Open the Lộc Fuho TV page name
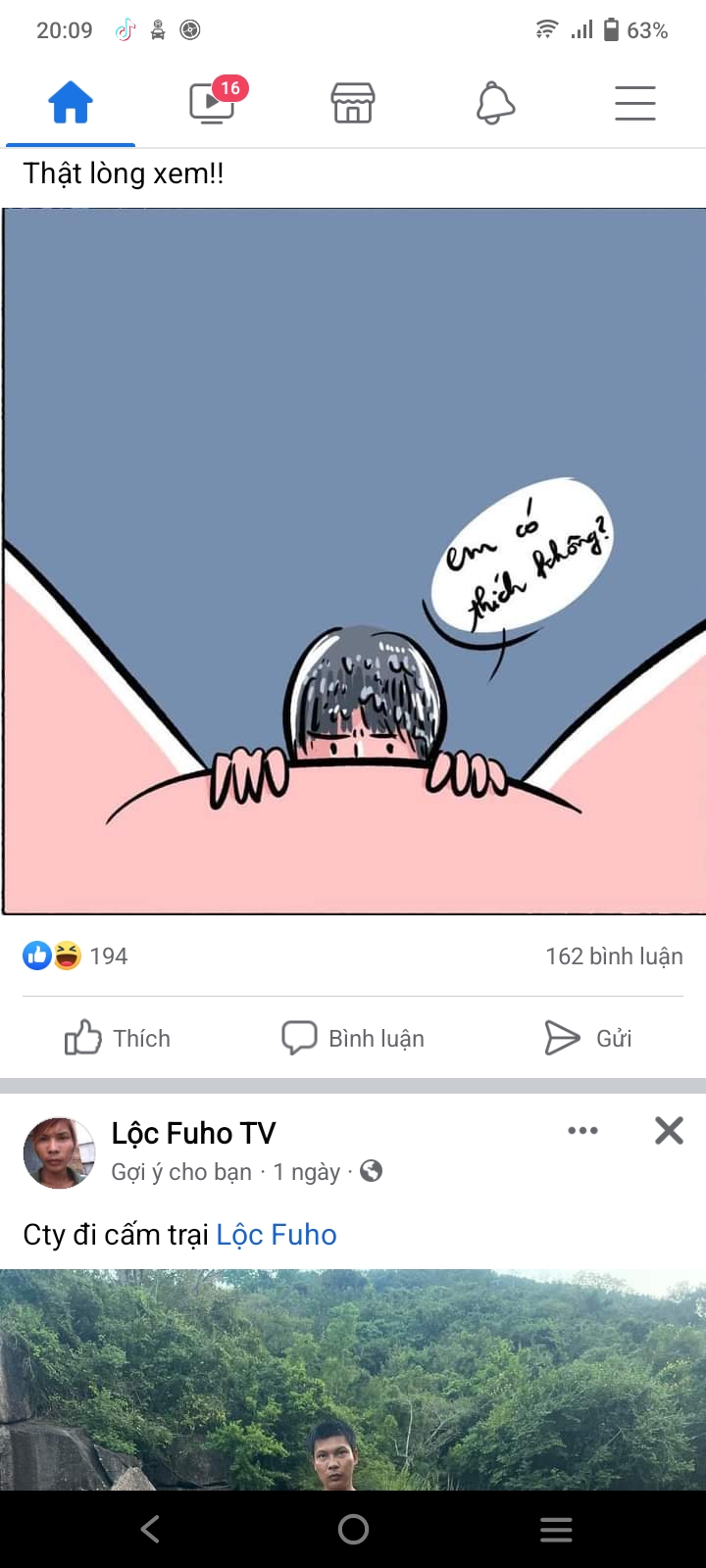This screenshot has height=1568, width=706. [x=193, y=1133]
